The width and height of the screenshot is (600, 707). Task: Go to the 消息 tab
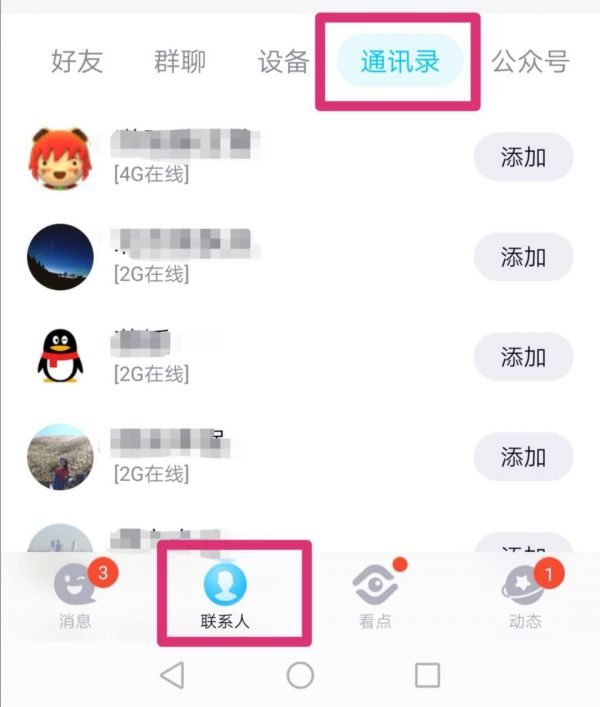[75, 597]
